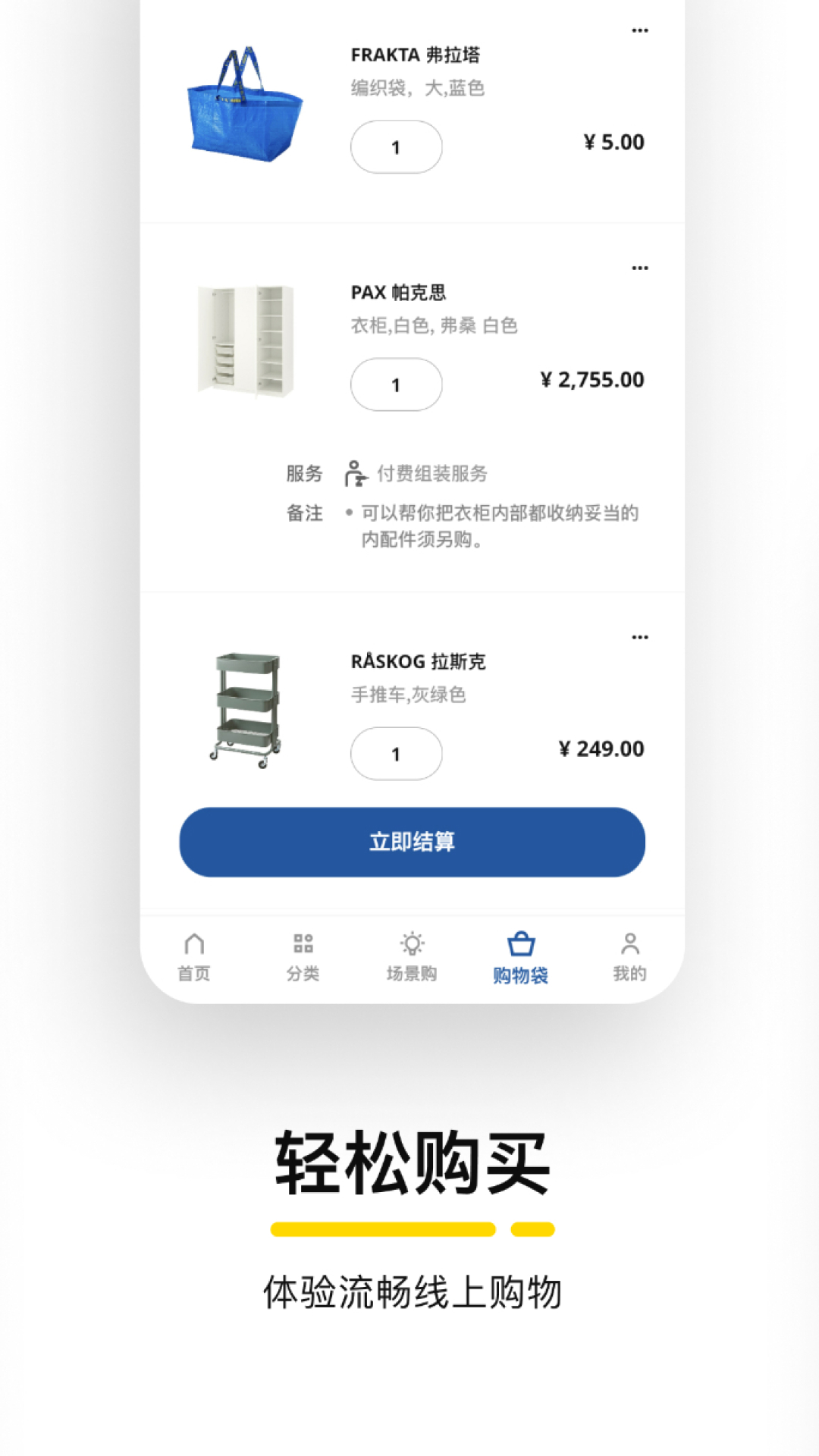
Task: Open the FRAKTA 弗拉塔 product name link
Action: pyautogui.click(x=418, y=55)
